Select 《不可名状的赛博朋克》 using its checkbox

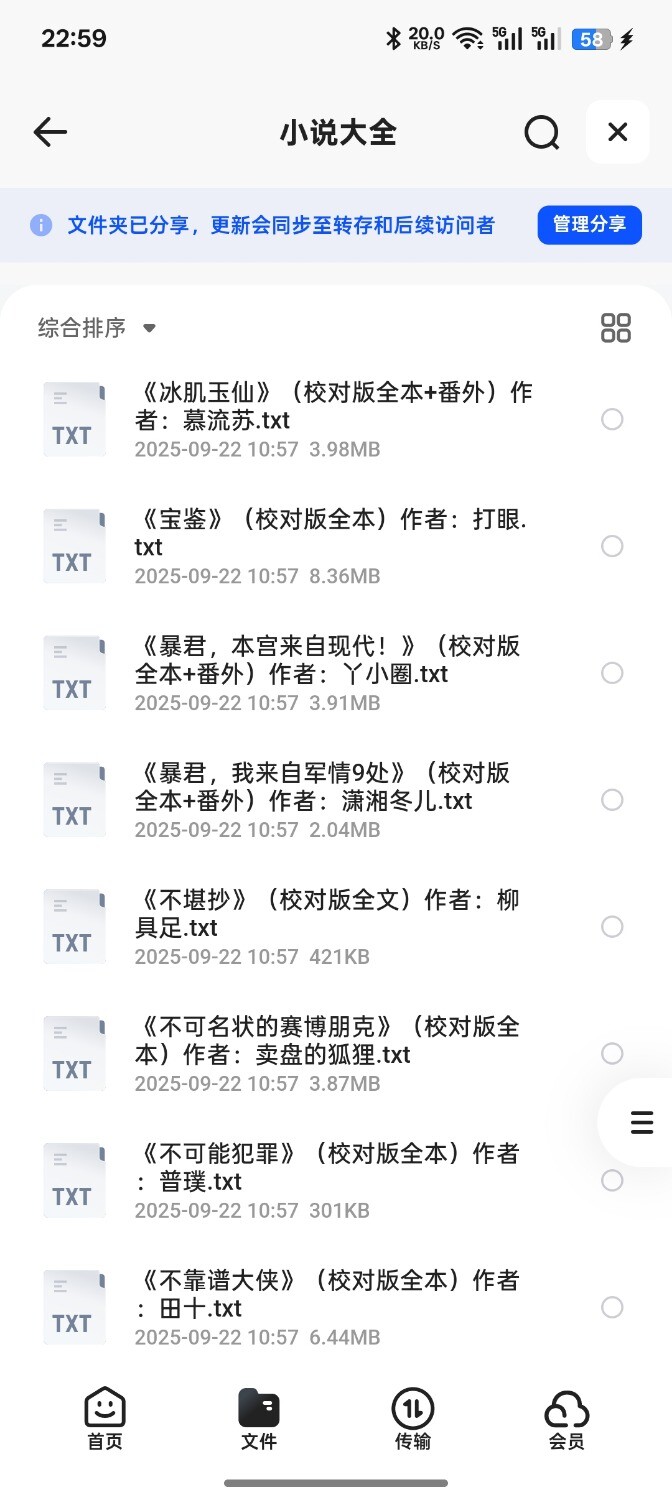pyautogui.click(x=612, y=1054)
